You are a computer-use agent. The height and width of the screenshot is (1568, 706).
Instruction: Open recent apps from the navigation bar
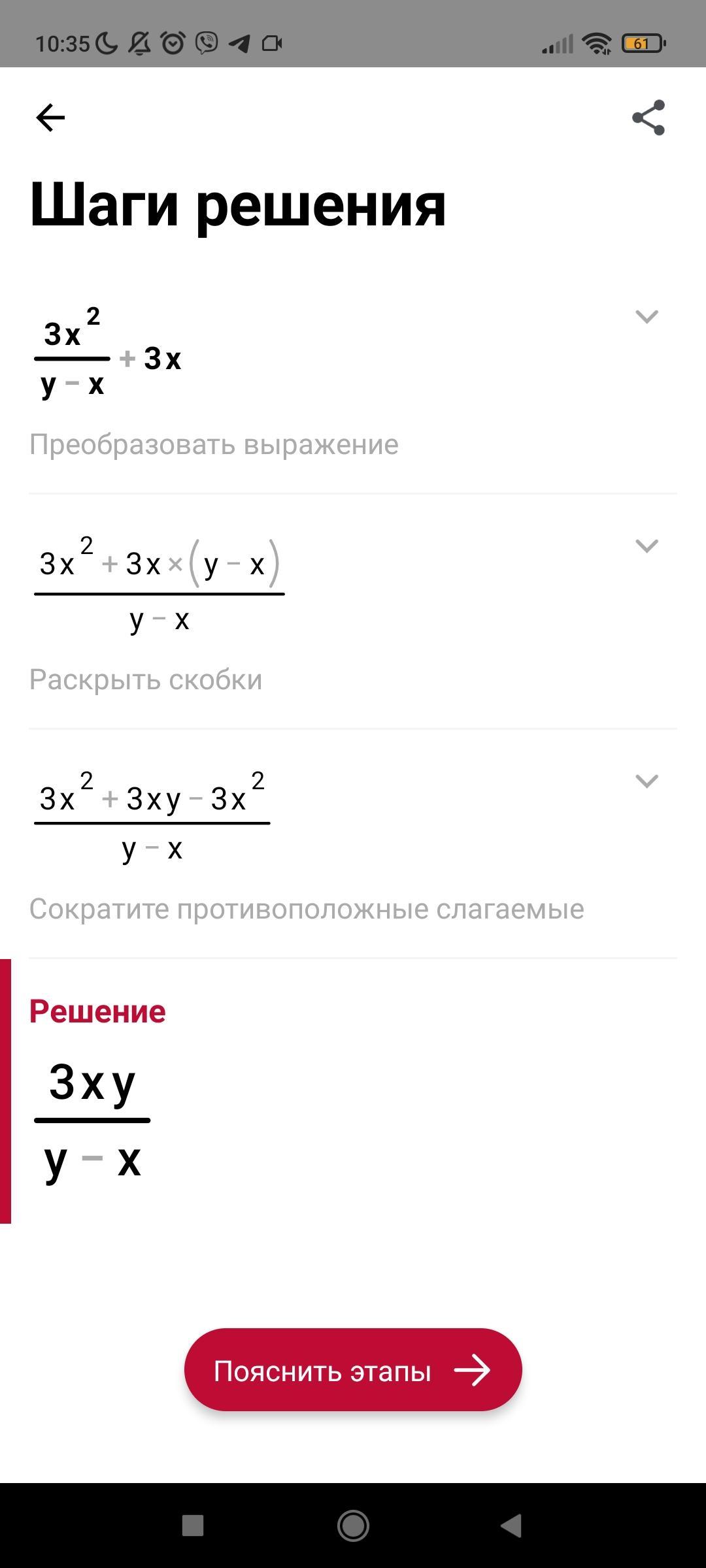193,1526
